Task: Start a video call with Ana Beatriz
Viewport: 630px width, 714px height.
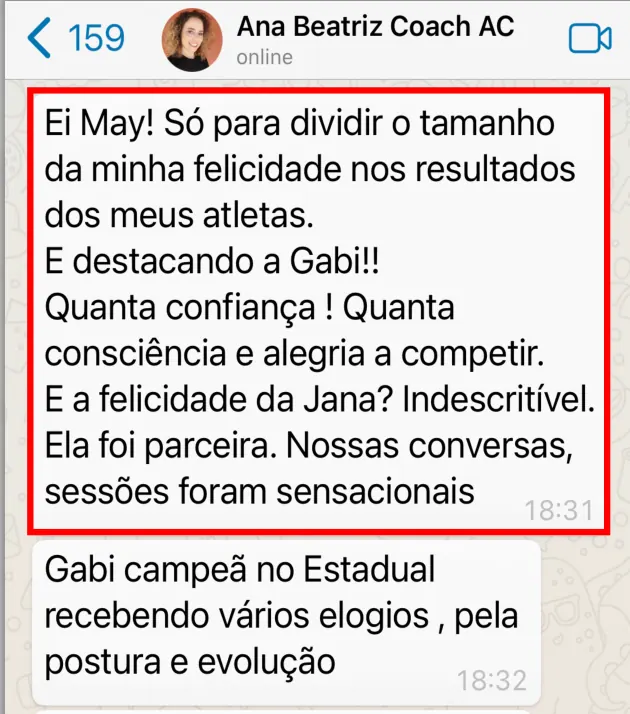Action: (x=590, y=39)
